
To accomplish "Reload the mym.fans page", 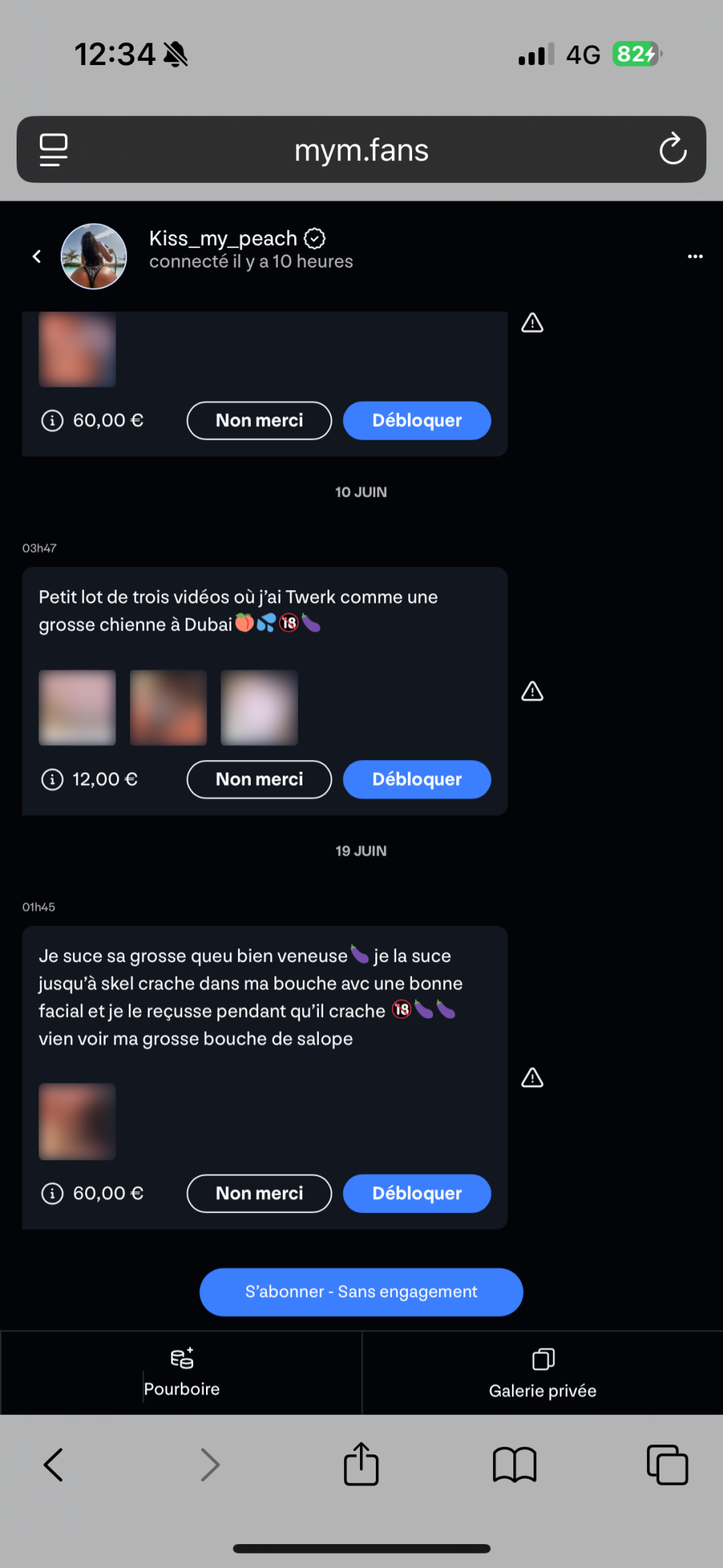I will tap(672, 149).
